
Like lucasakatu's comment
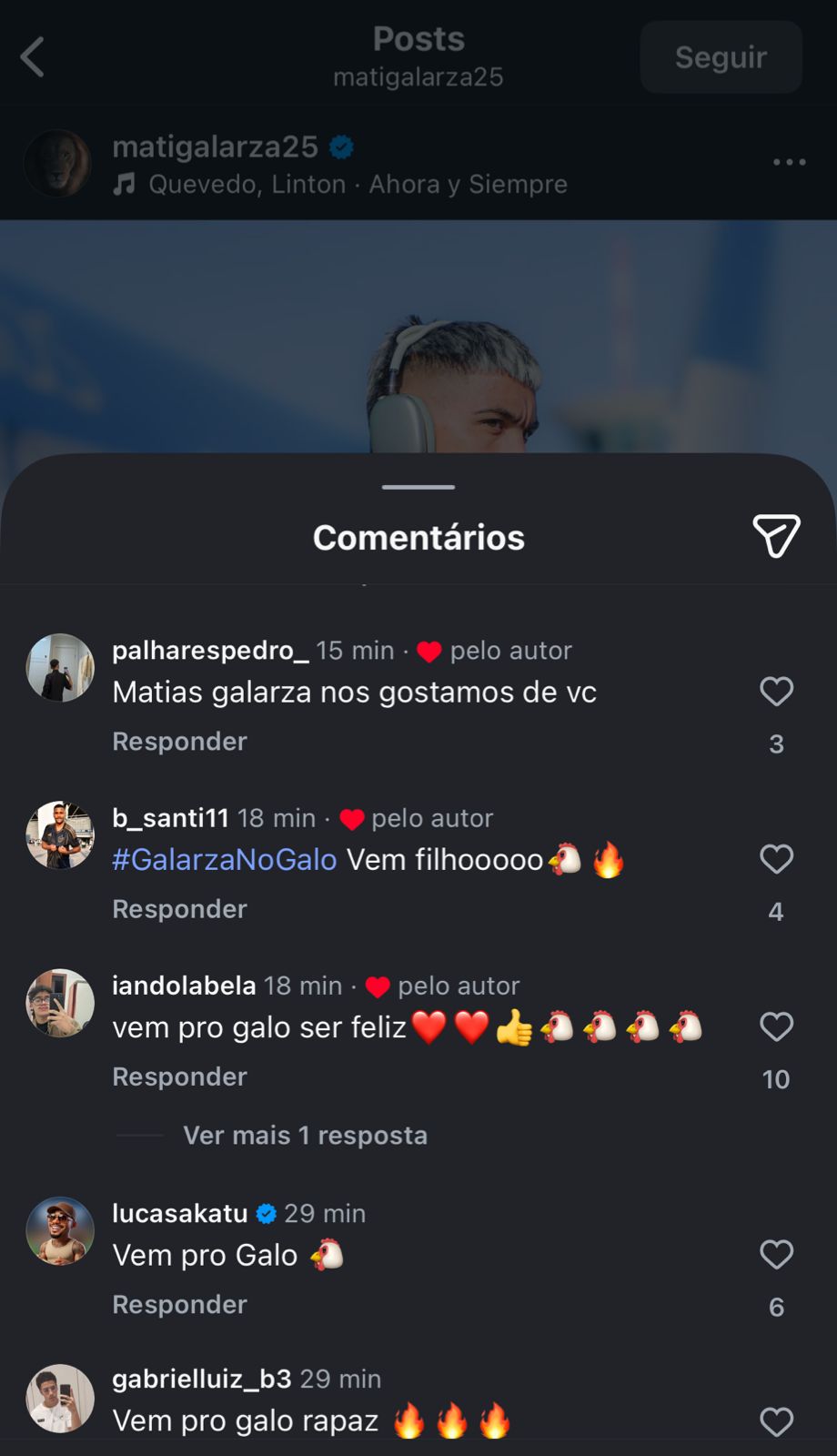tap(776, 1255)
